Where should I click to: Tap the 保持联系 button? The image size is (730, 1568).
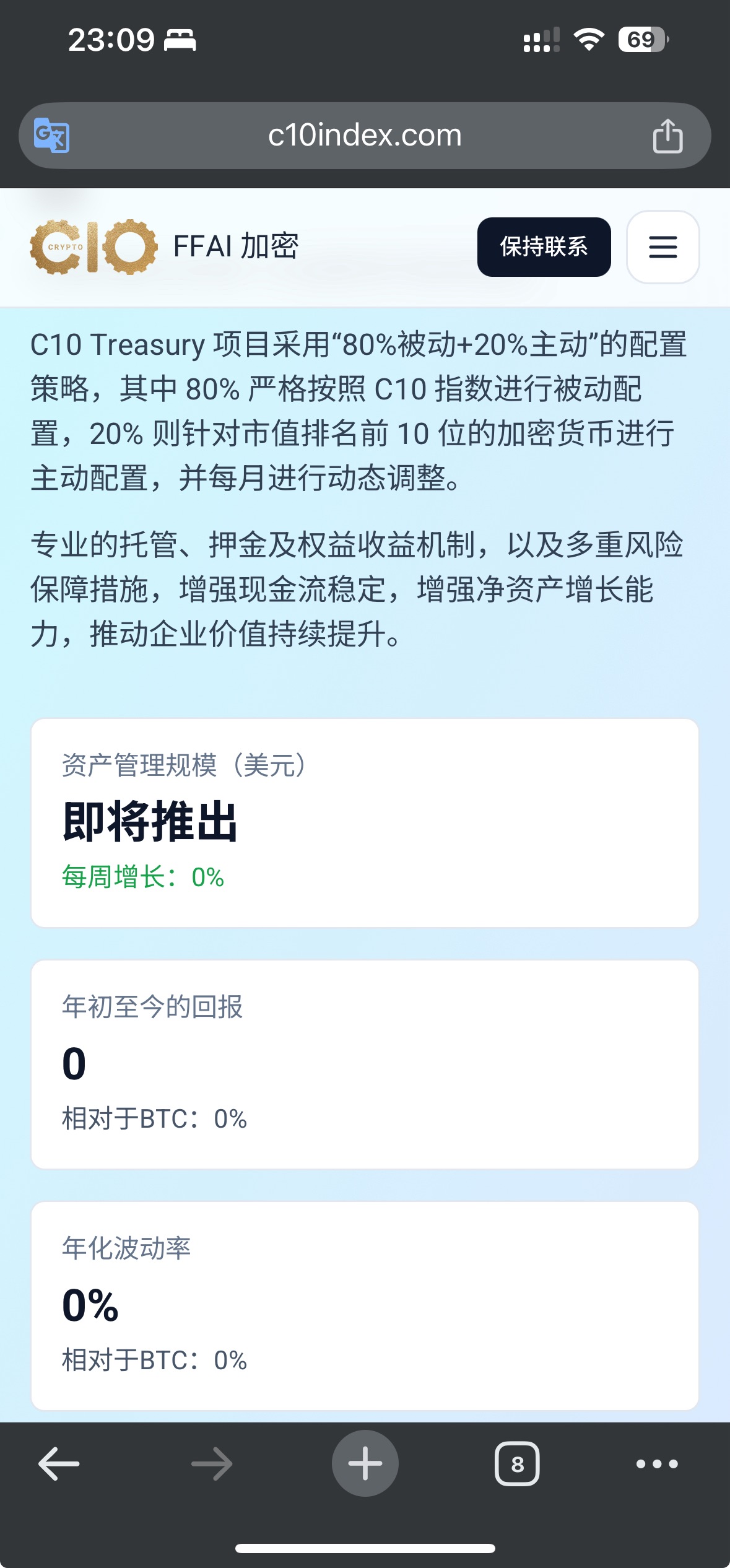click(544, 246)
